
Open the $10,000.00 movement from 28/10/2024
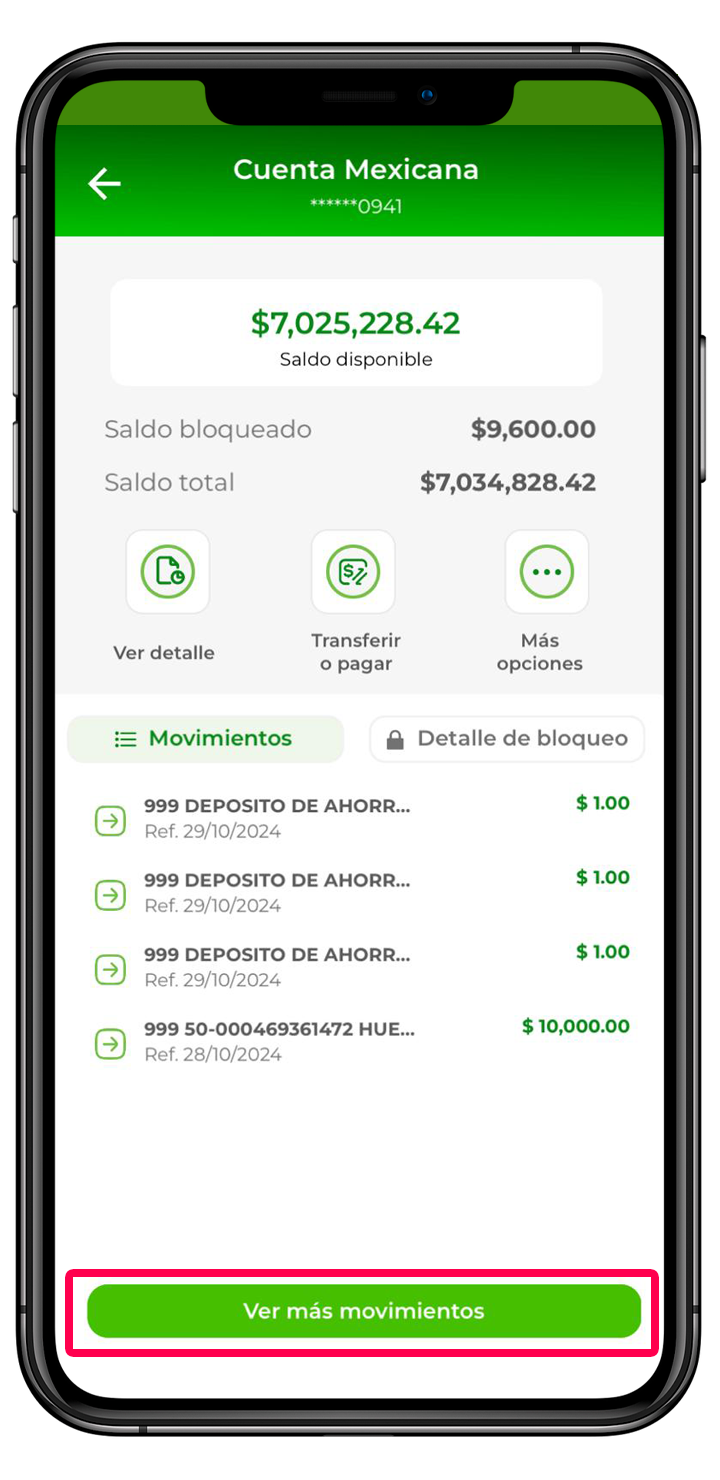click(360, 1040)
